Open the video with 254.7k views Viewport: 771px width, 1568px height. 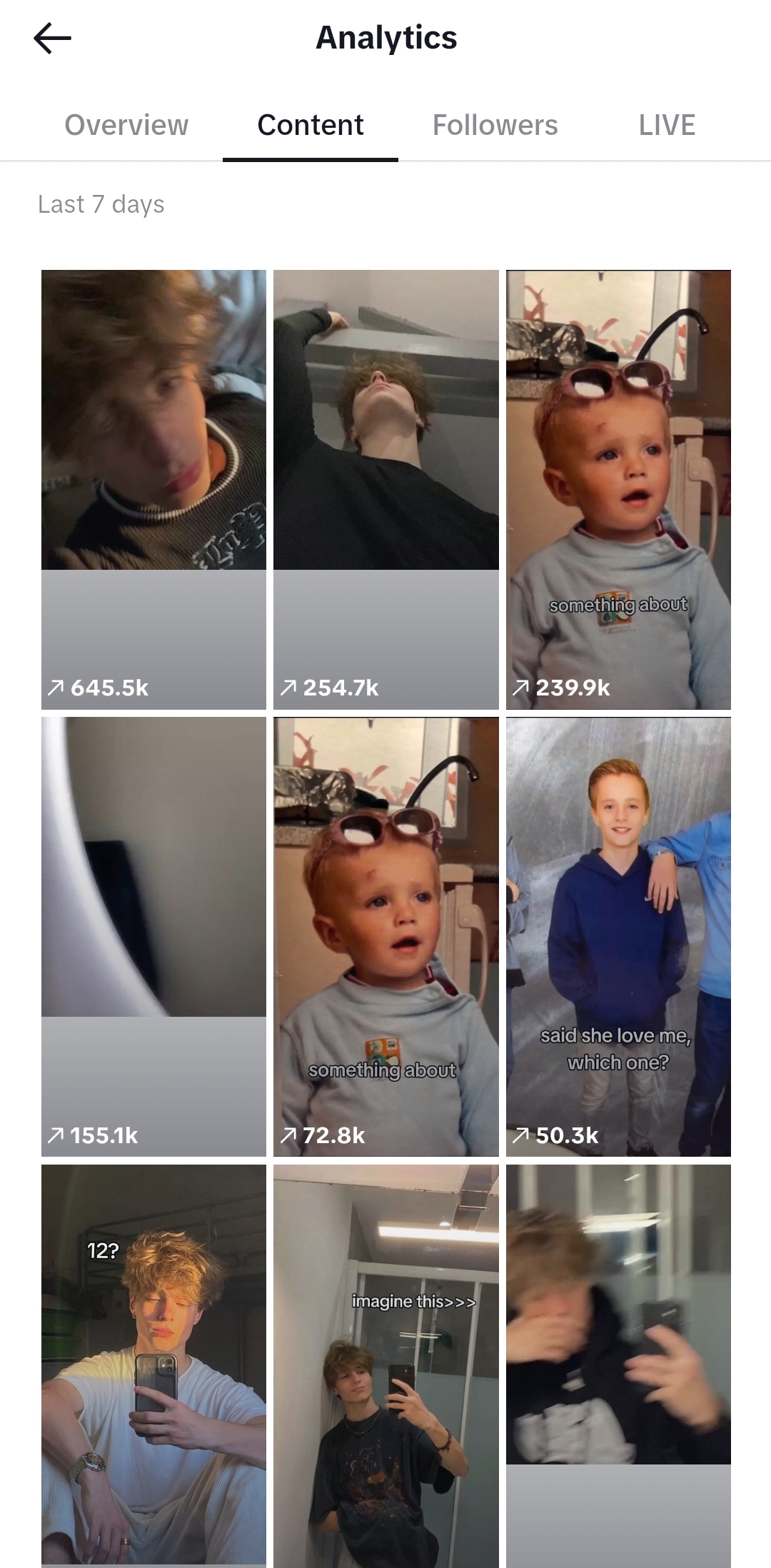385,489
